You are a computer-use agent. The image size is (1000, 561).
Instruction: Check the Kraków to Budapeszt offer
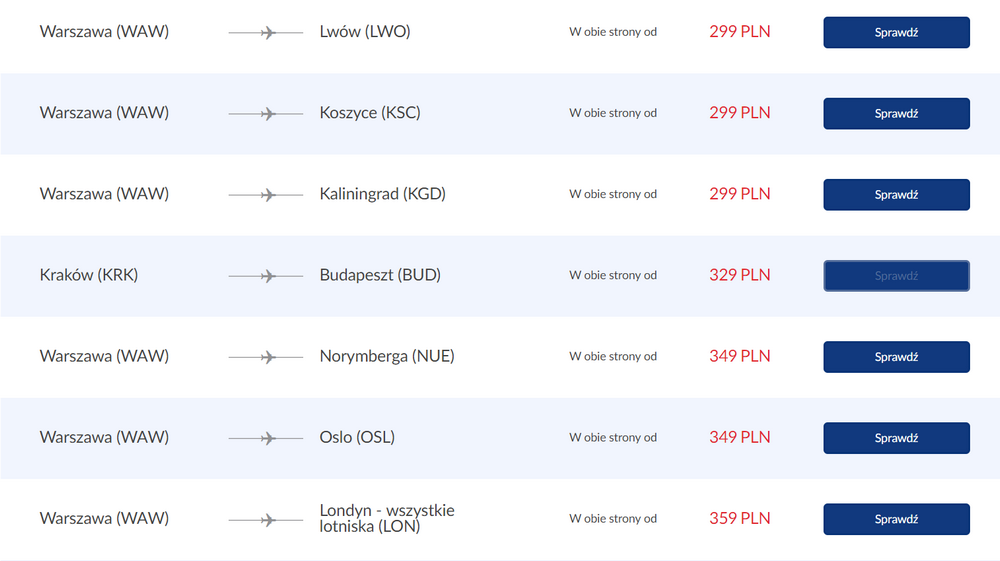pyautogui.click(x=896, y=276)
